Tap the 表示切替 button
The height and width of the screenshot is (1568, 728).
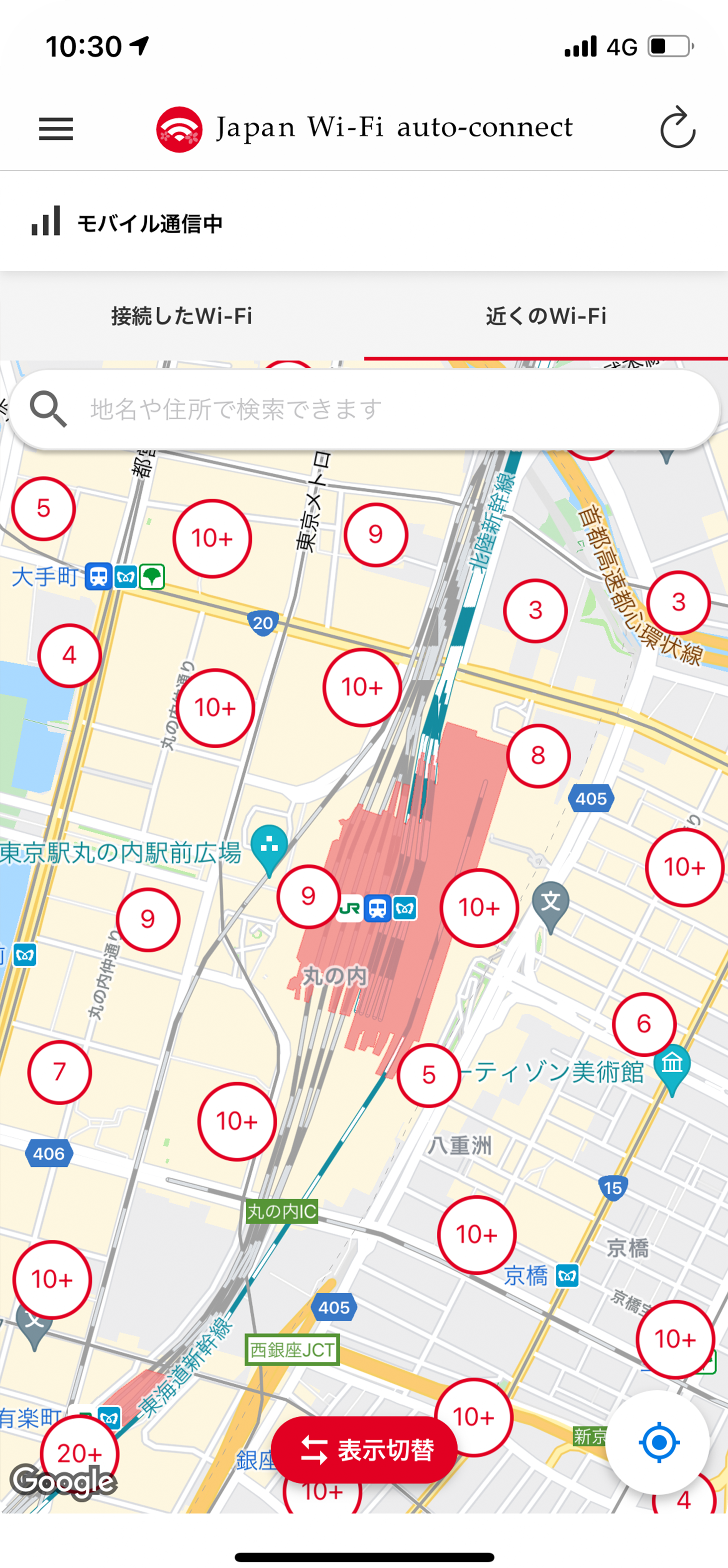[364, 1451]
